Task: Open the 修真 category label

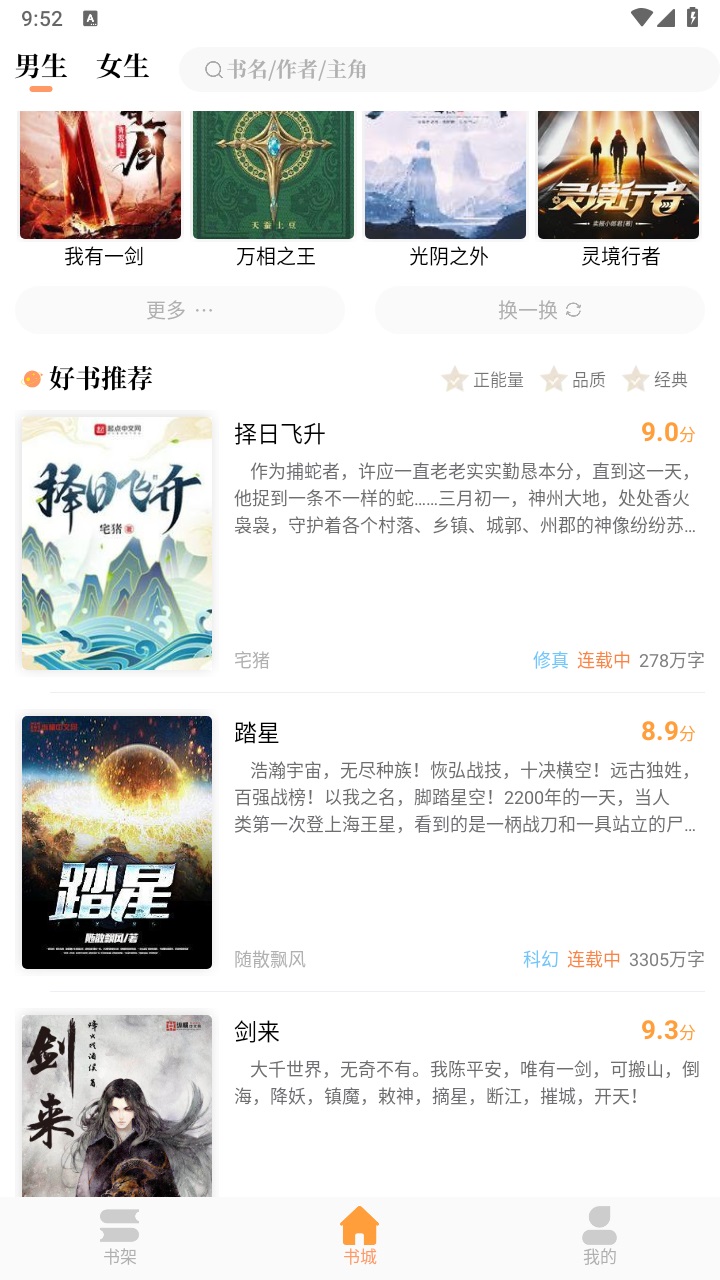Action: (x=549, y=660)
